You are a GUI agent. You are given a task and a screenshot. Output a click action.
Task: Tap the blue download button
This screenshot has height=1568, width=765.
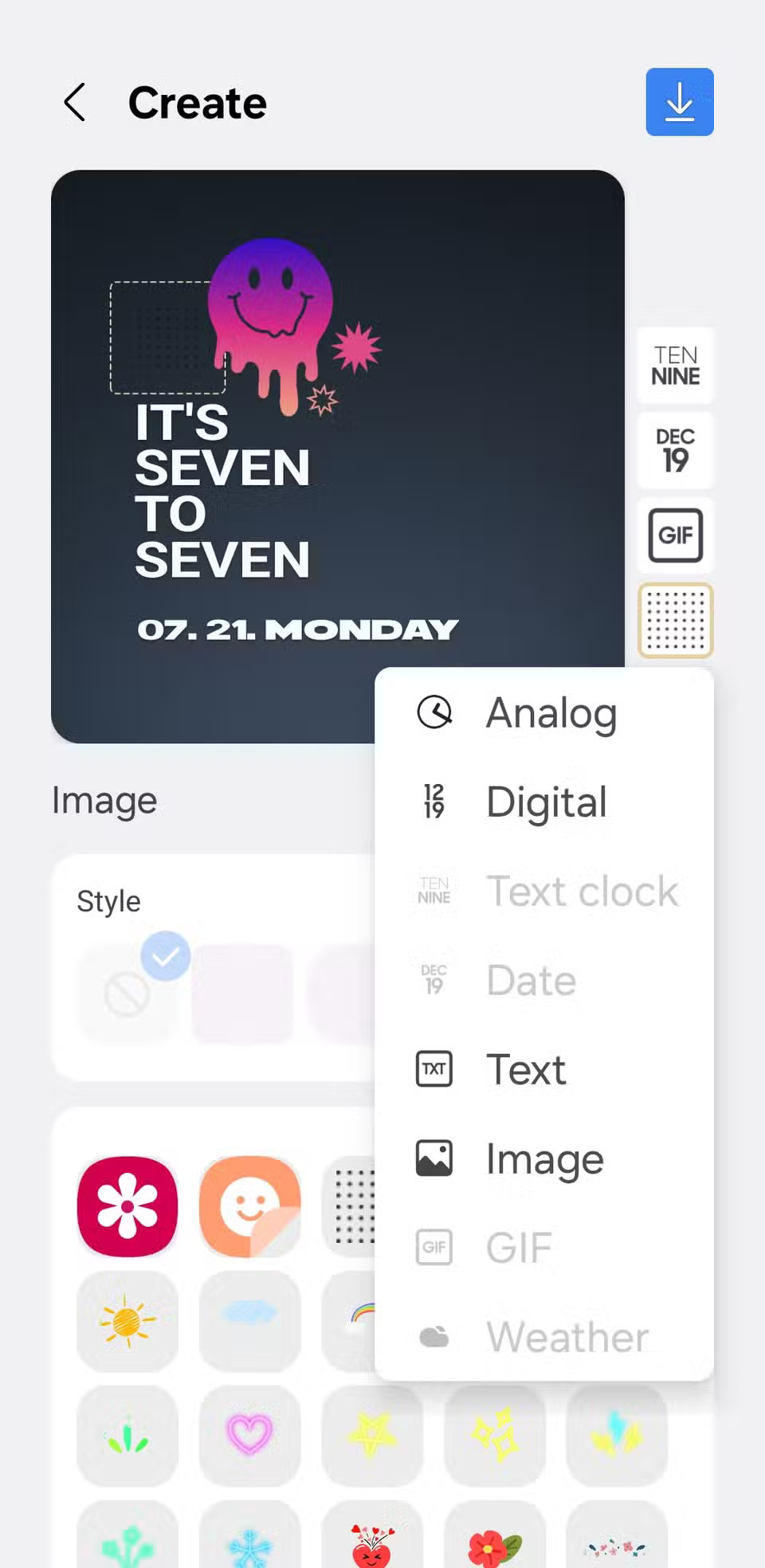tap(679, 102)
